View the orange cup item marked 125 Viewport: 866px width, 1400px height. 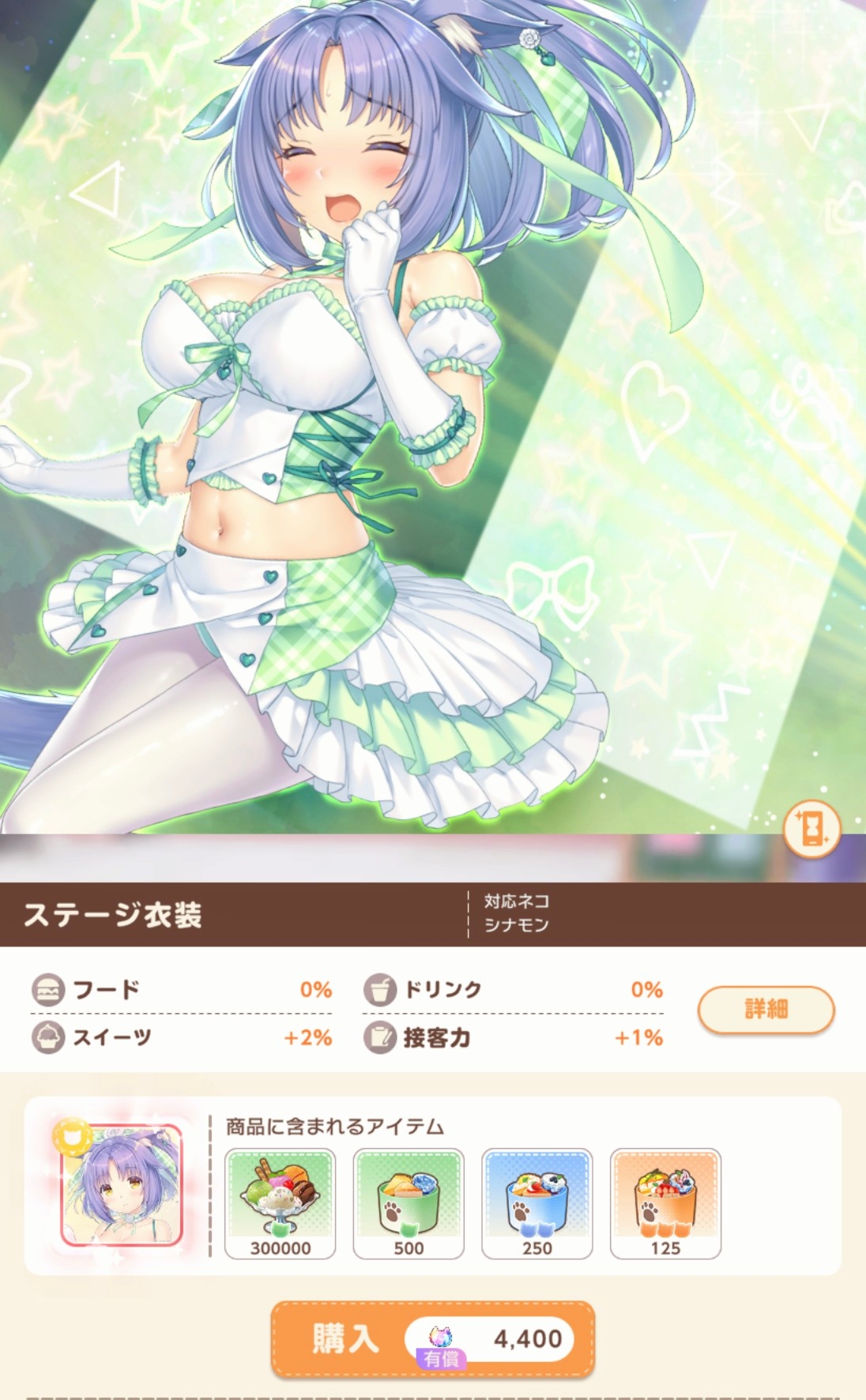665,1203
